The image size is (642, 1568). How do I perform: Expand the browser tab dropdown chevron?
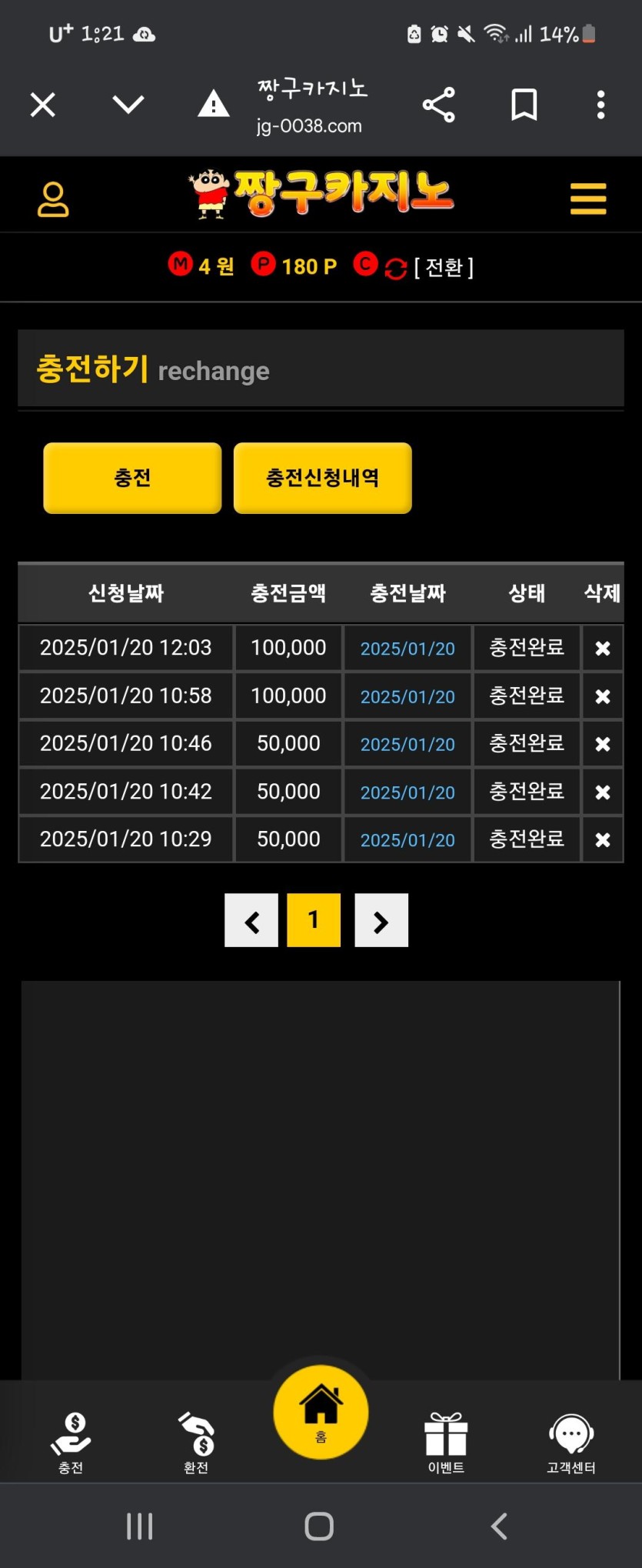[x=128, y=105]
